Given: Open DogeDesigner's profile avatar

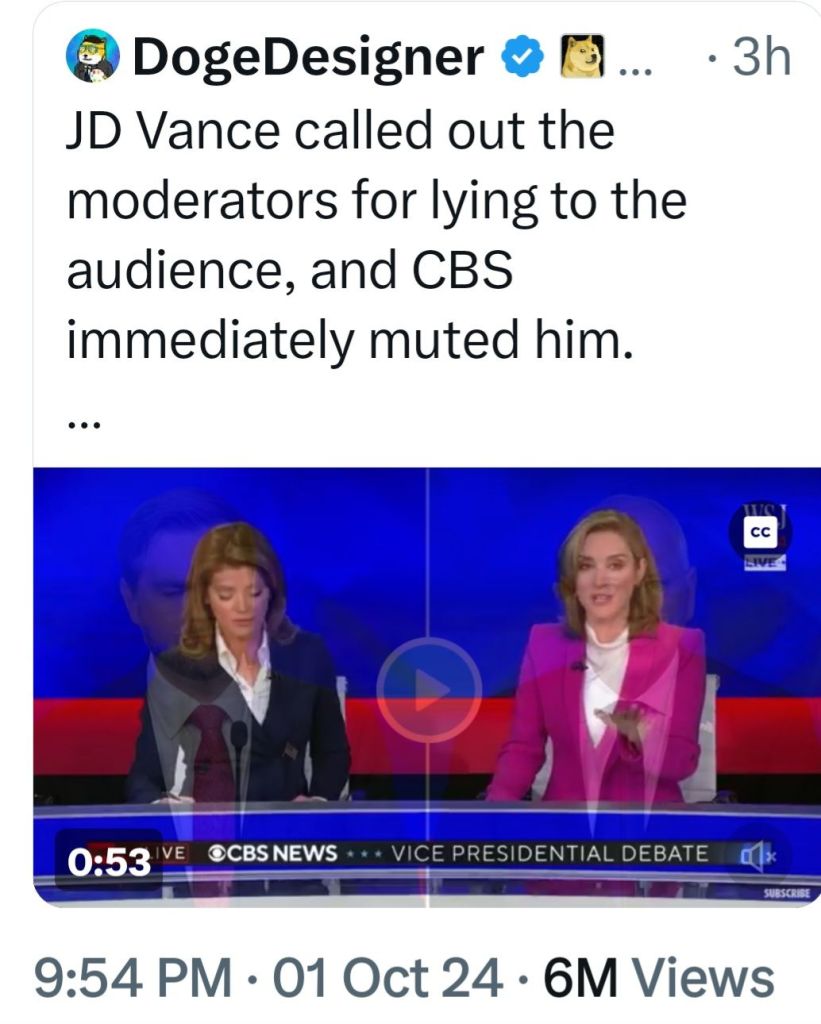Looking at the screenshot, I should pos(92,56).
